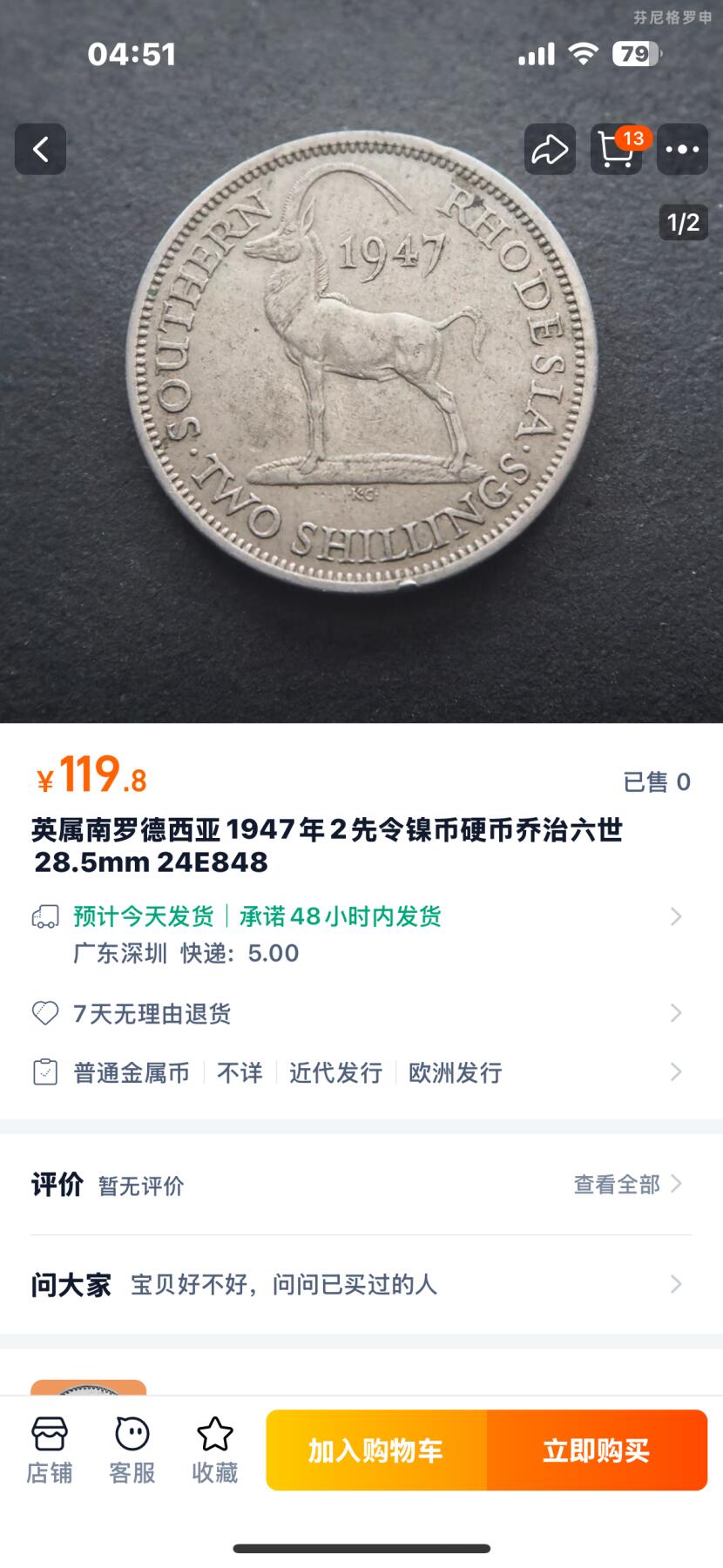This screenshot has height=1568, width=723.
Task: Contact 客服 customer service
Action: (x=132, y=1450)
